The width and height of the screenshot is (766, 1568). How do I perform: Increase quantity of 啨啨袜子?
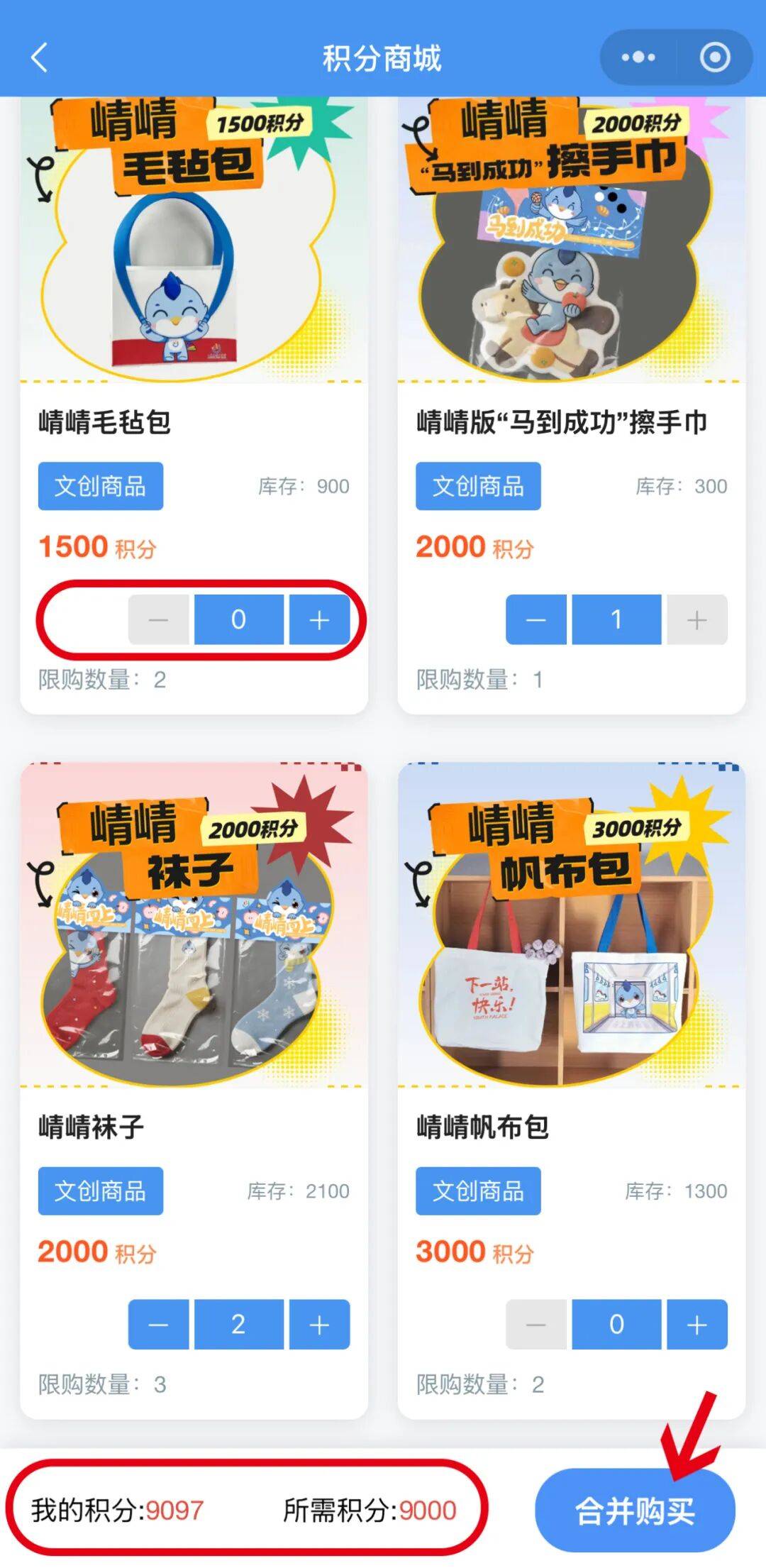[319, 1324]
